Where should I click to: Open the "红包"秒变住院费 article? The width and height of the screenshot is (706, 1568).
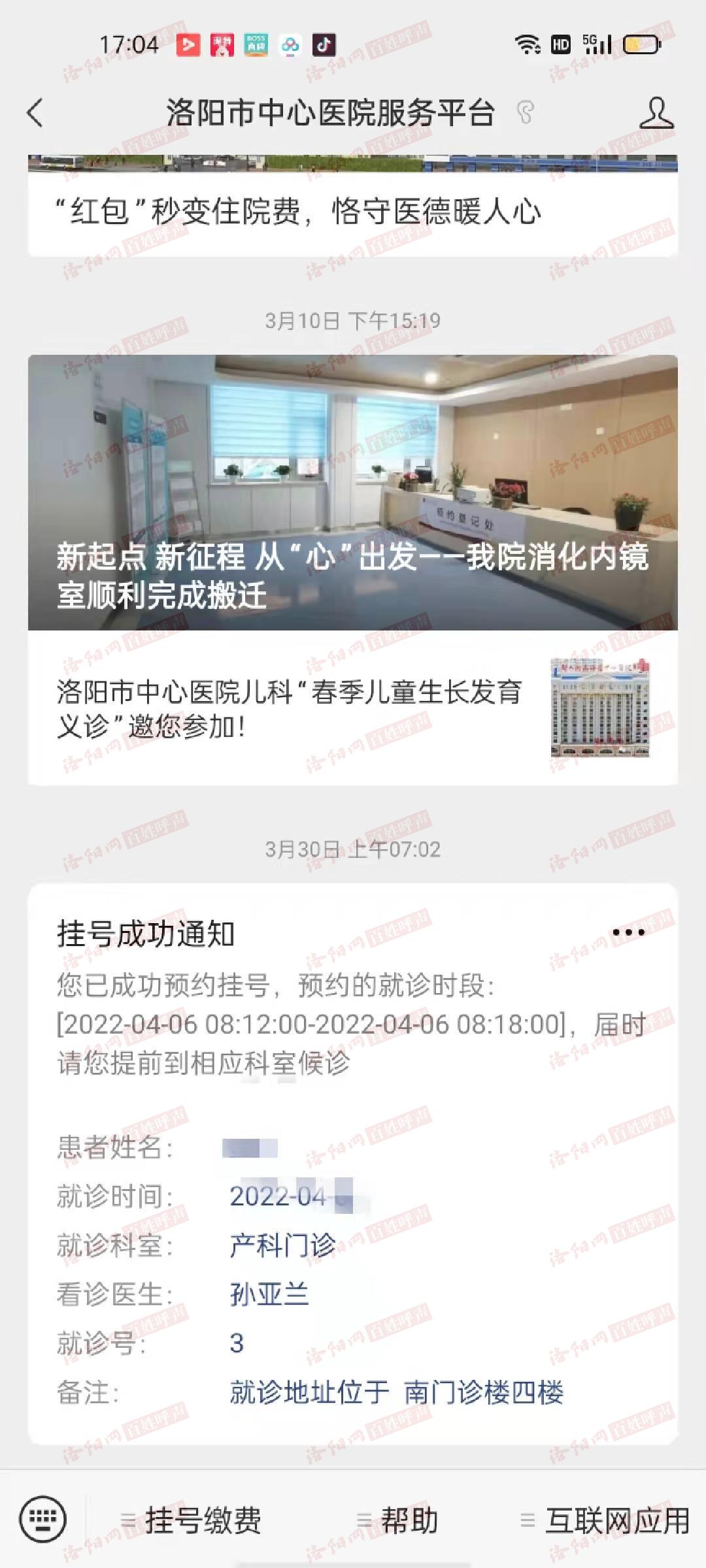coord(298,212)
